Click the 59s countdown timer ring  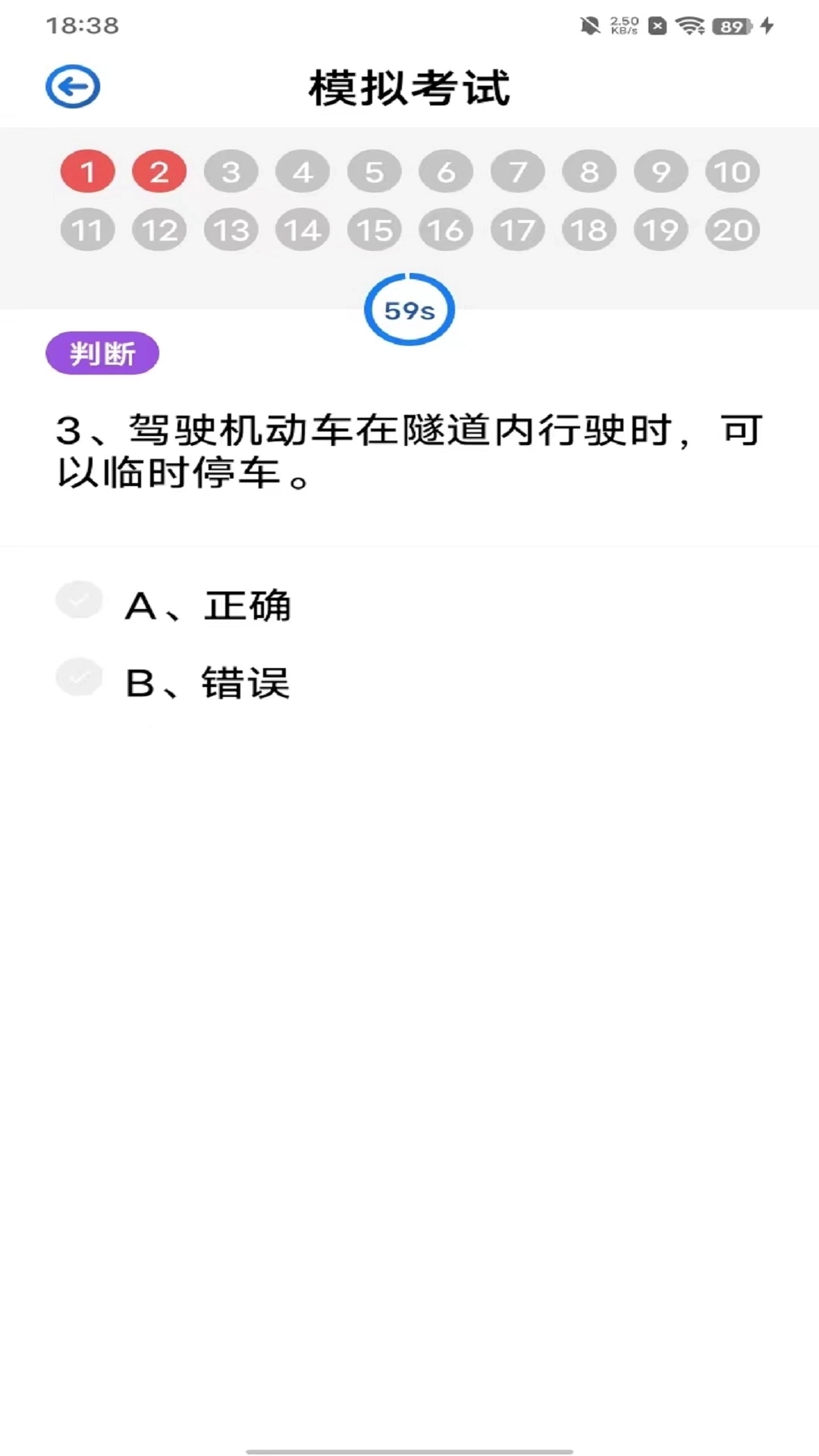tap(409, 309)
